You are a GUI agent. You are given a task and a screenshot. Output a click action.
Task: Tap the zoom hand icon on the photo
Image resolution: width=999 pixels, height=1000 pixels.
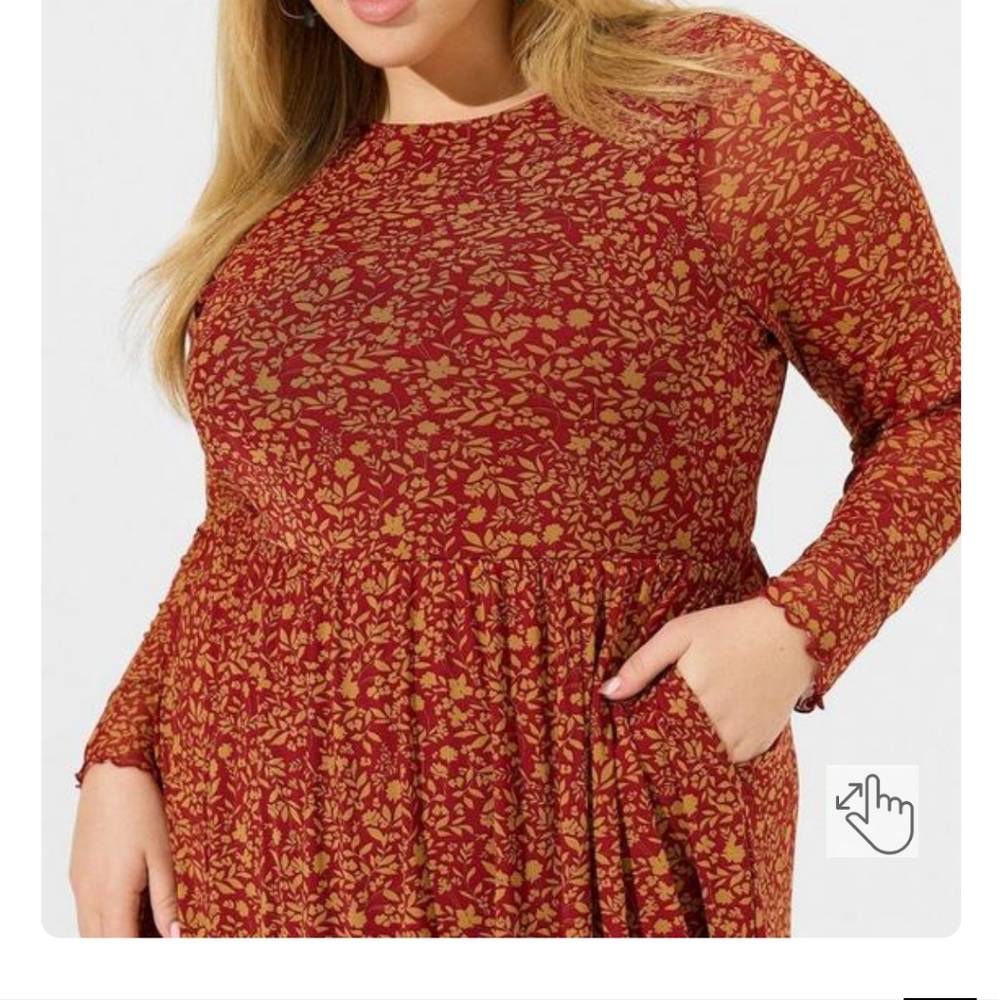click(x=871, y=811)
